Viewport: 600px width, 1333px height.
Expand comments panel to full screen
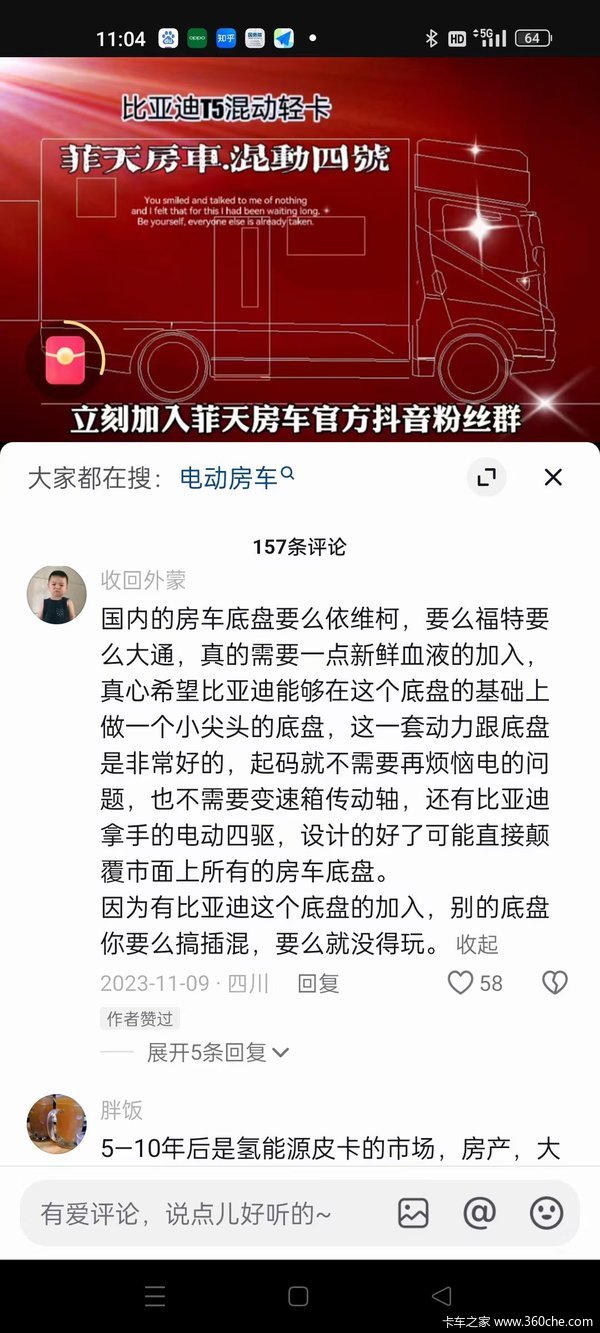click(487, 477)
